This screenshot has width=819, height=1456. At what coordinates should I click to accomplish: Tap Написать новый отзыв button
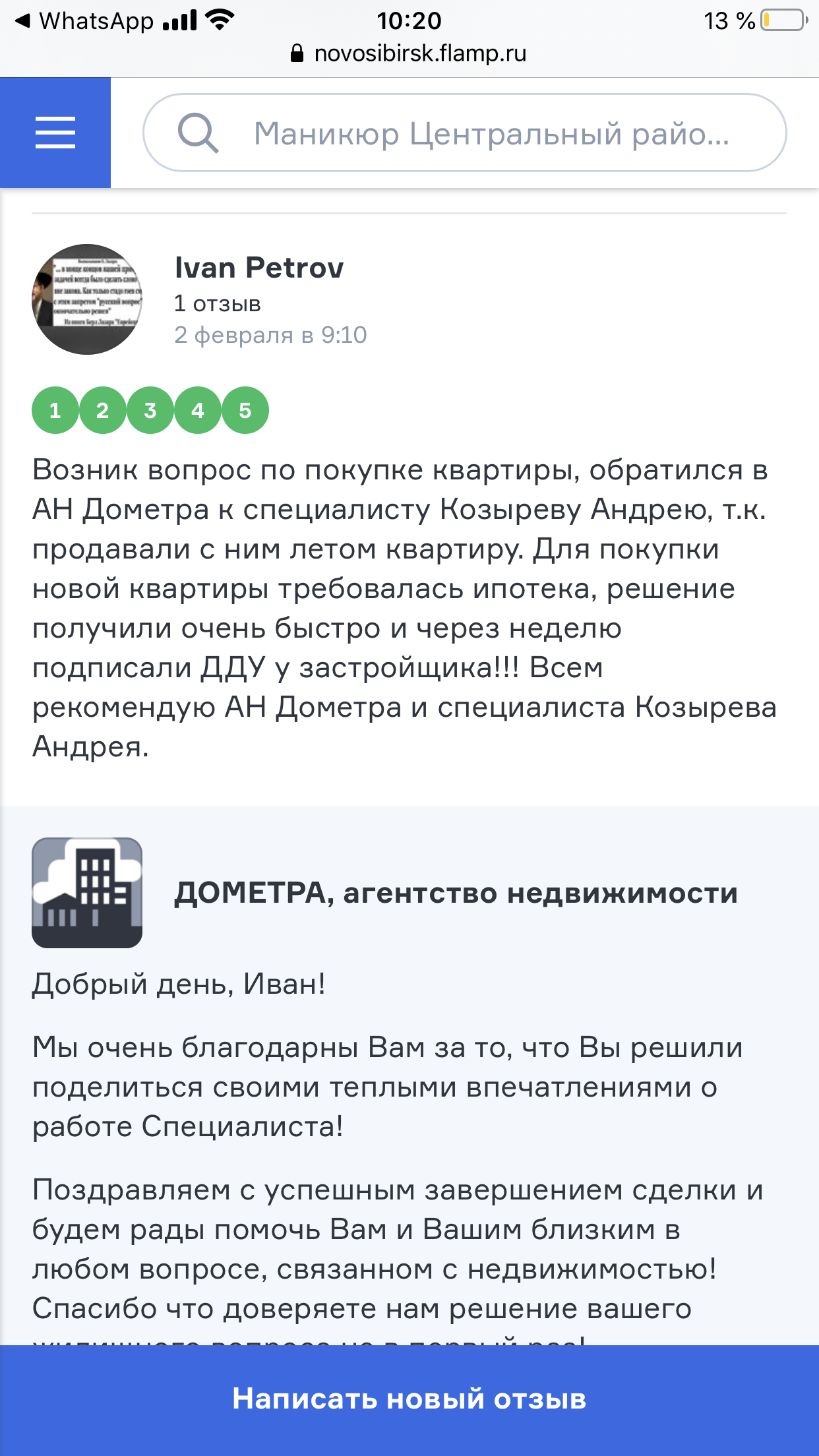(409, 1399)
